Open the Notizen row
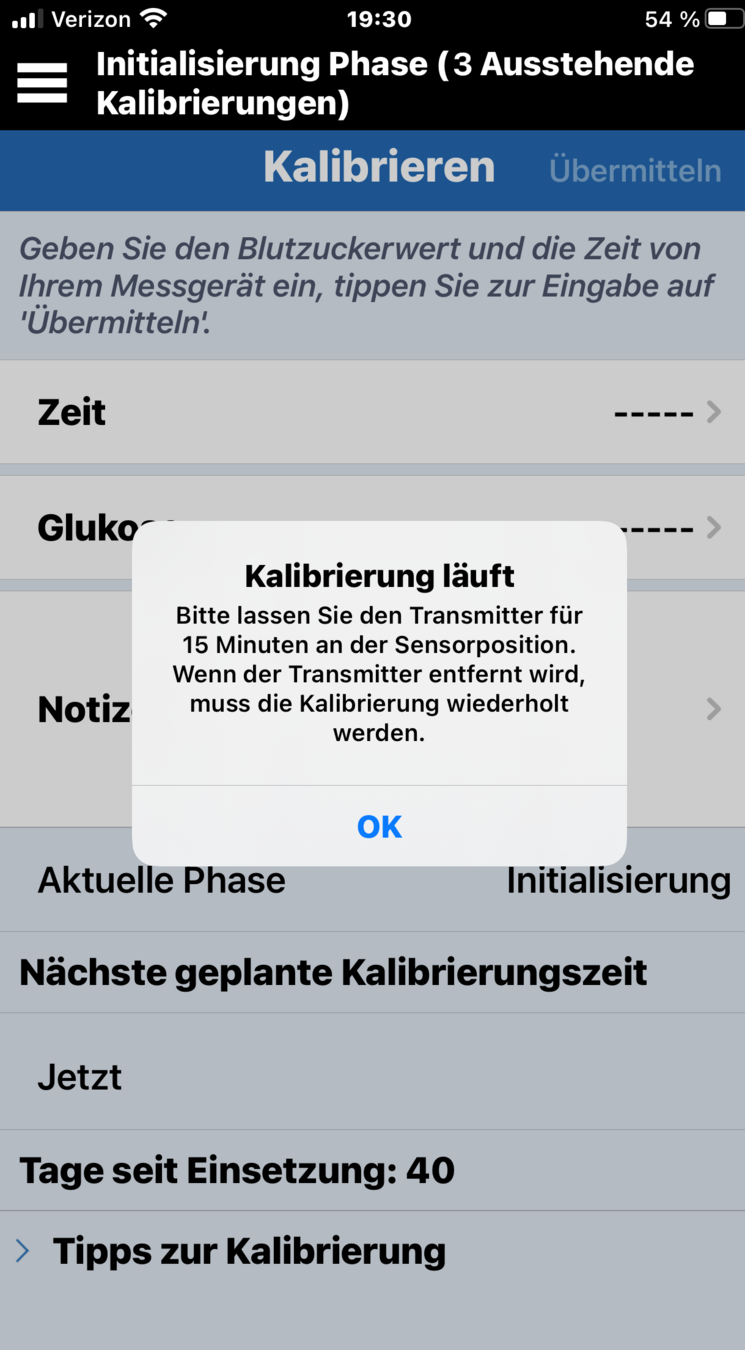Screen dimensions: 745x1350 click(80, 709)
